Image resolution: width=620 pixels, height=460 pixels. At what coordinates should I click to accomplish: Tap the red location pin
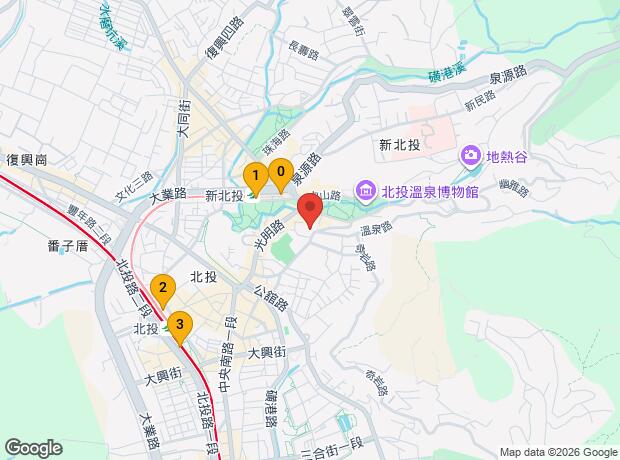(309, 211)
